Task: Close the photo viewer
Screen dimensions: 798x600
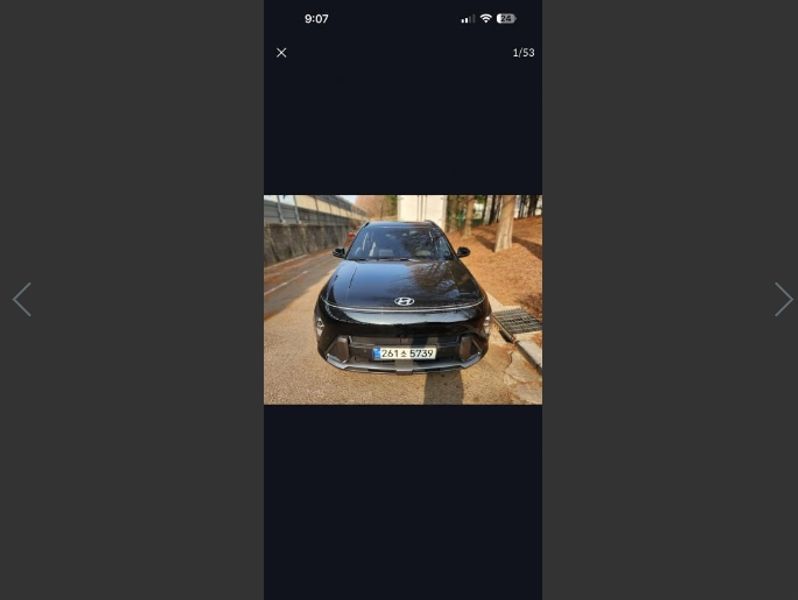Action: pos(281,53)
